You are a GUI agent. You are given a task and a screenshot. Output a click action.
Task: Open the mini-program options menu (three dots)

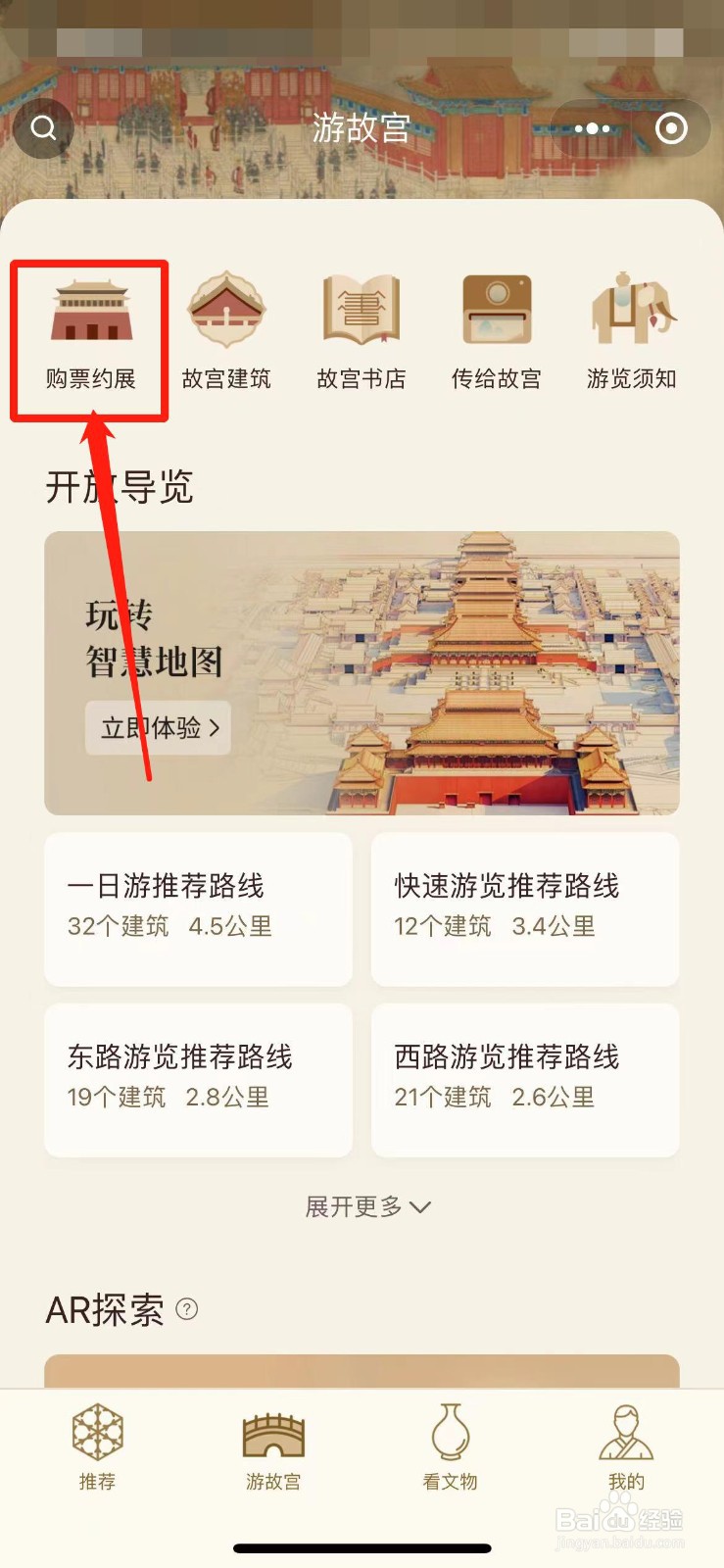pos(591,127)
